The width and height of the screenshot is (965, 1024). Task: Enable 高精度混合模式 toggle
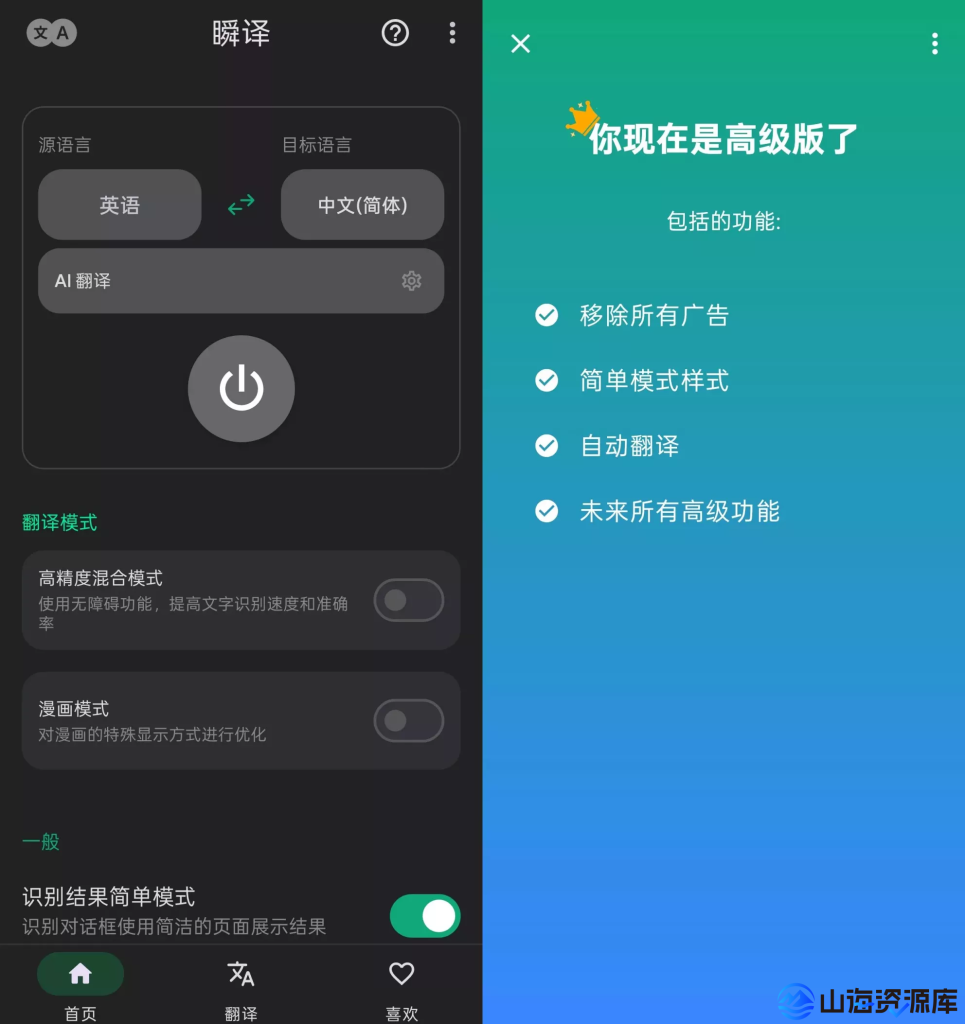coord(409,600)
